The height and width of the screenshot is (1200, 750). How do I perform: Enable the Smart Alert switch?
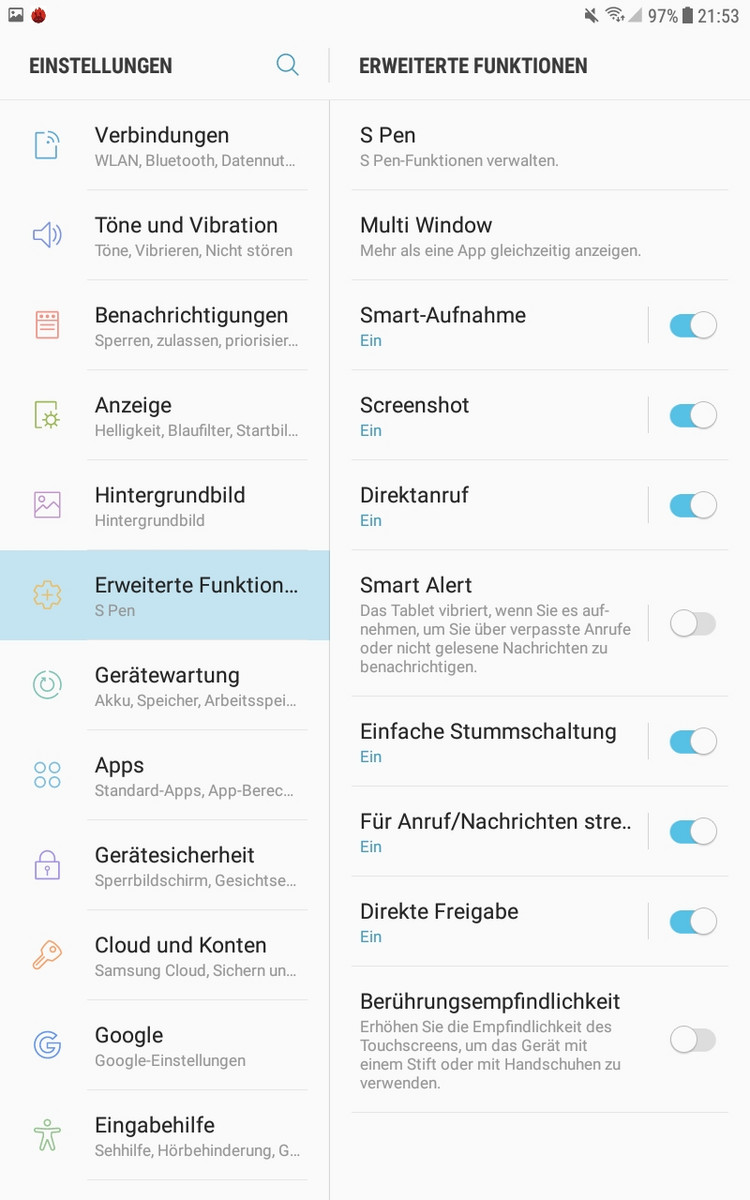click(x=693, y=624)
